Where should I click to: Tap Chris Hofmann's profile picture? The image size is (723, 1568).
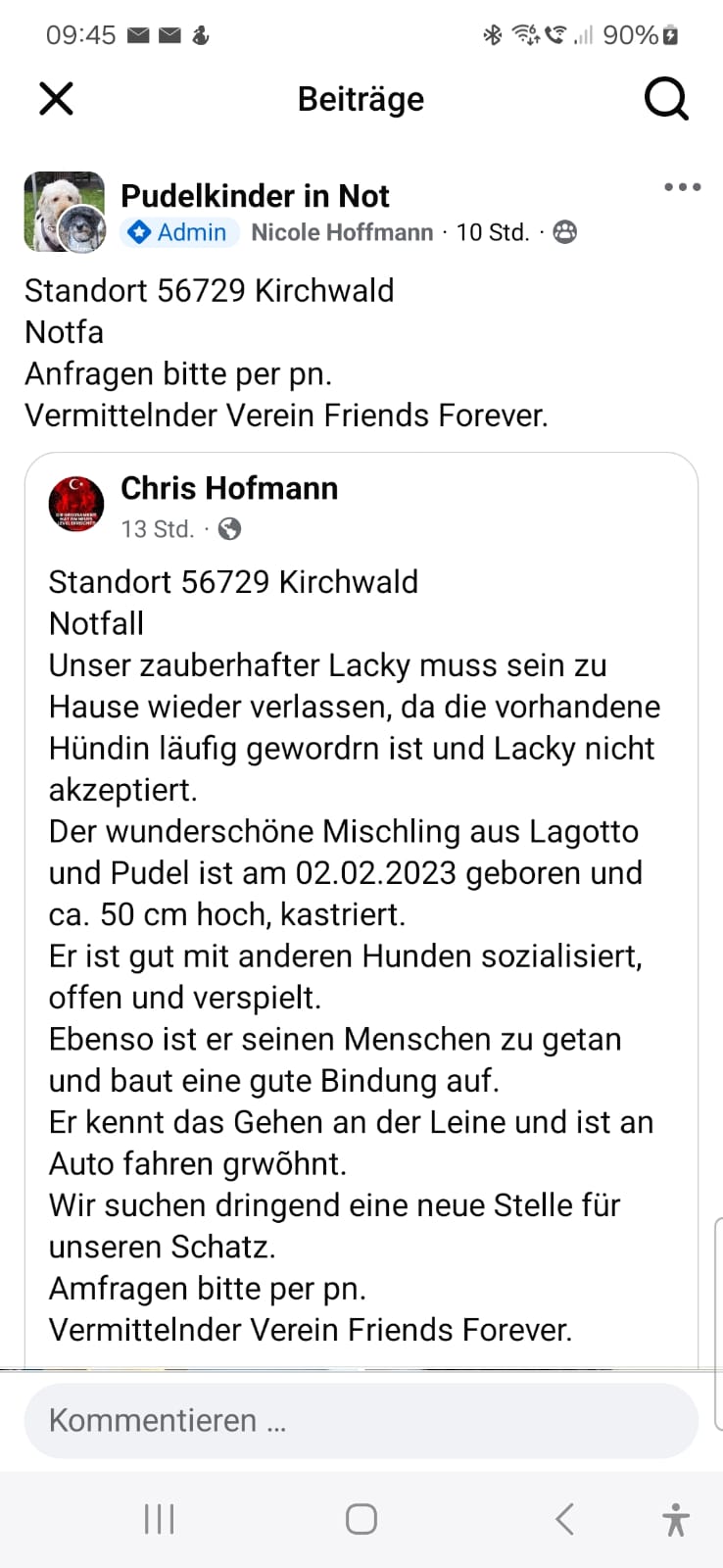76,505
